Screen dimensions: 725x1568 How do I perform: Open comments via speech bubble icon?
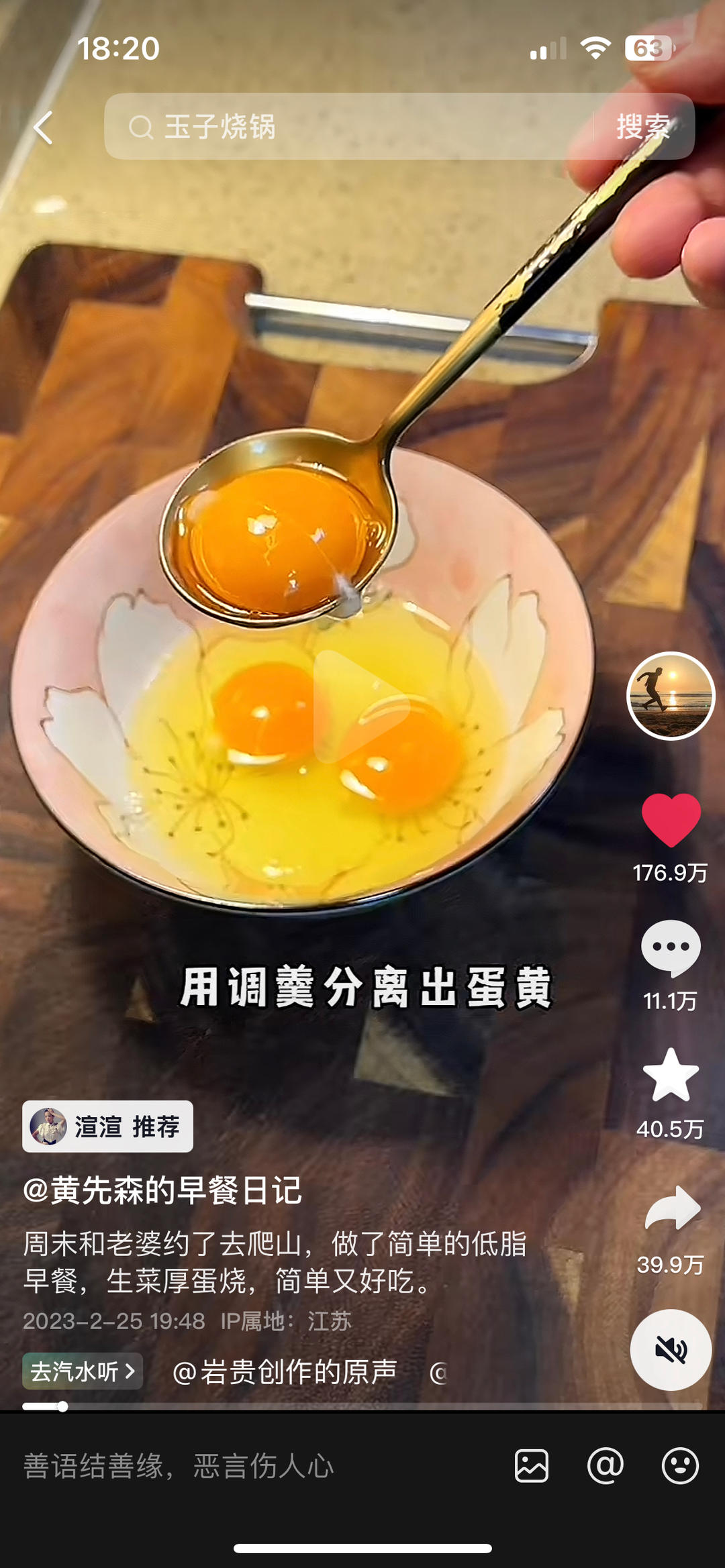pyautogui.click(x=671, y=949)
